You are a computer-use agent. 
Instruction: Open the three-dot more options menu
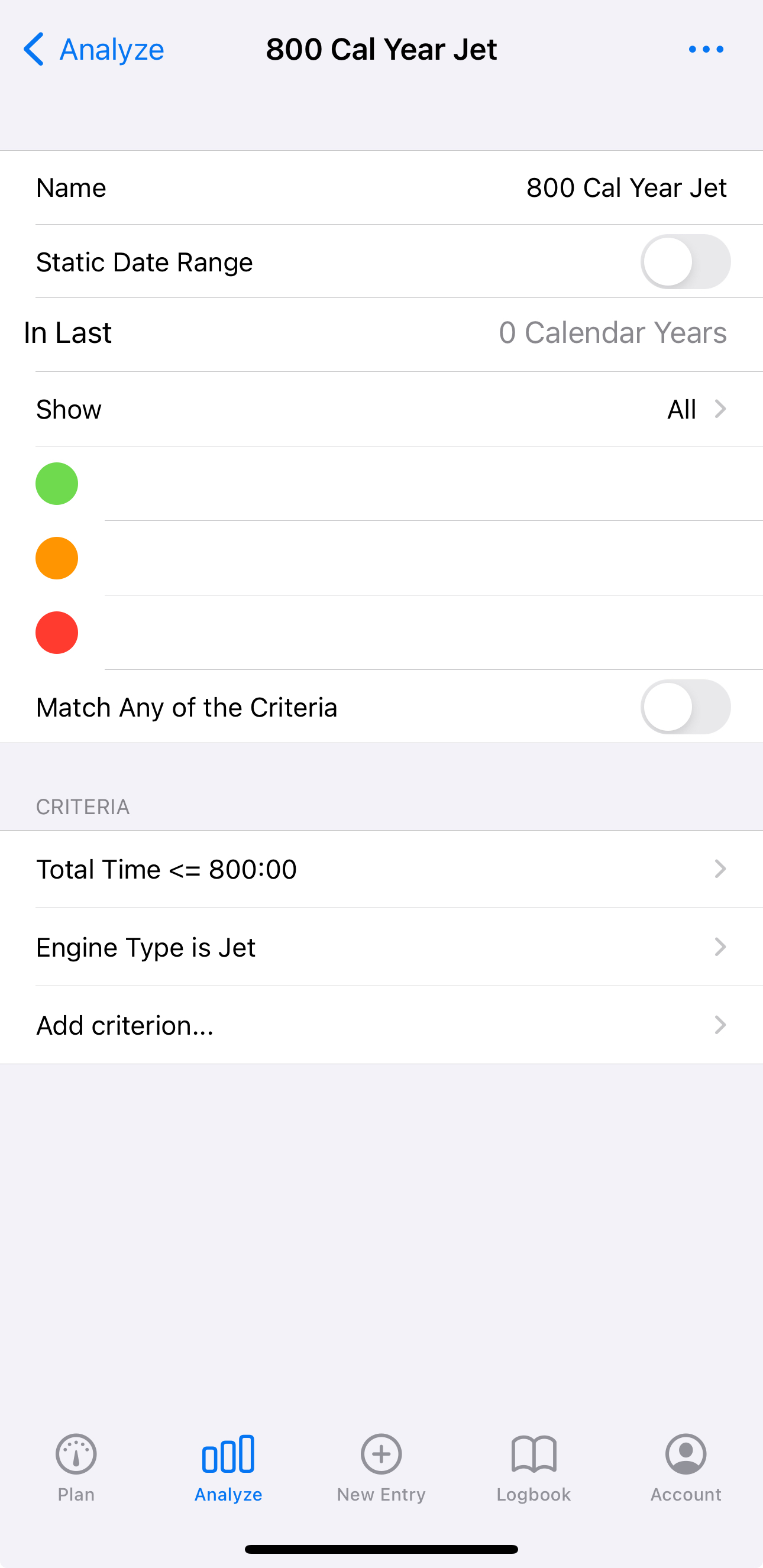(x=706, y=49)
